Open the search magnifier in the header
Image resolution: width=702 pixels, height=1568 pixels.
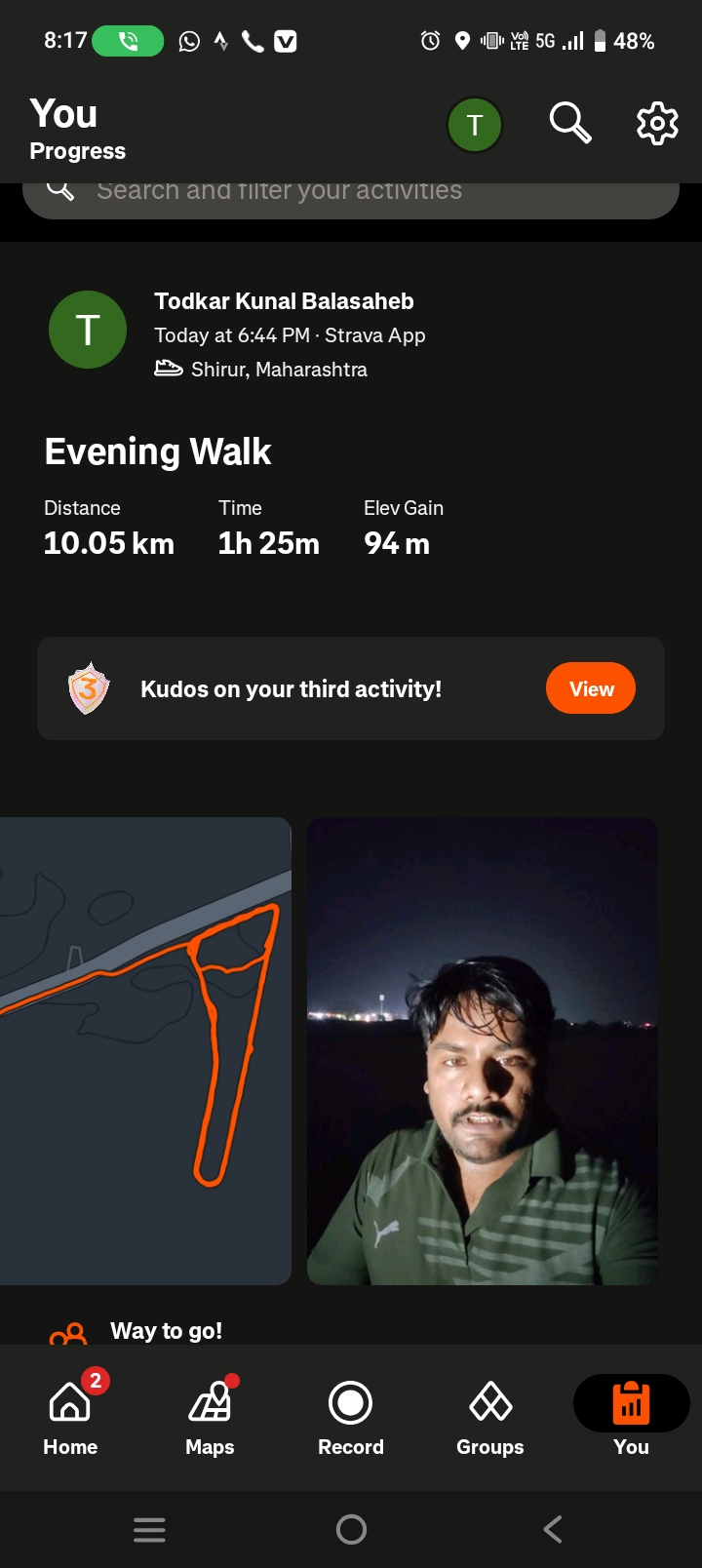[570, 124]
